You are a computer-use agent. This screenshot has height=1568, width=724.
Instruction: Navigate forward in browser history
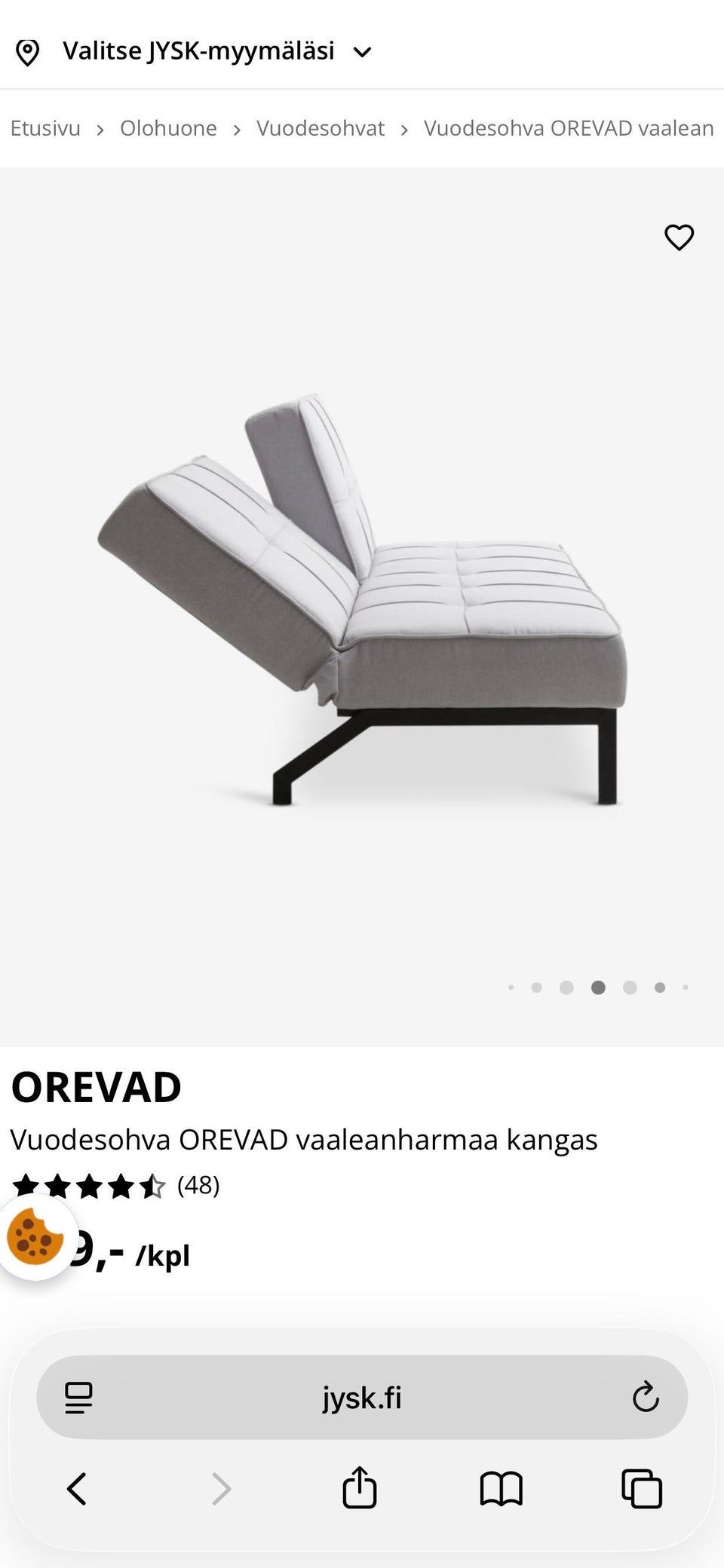[x=220, y=1489]
